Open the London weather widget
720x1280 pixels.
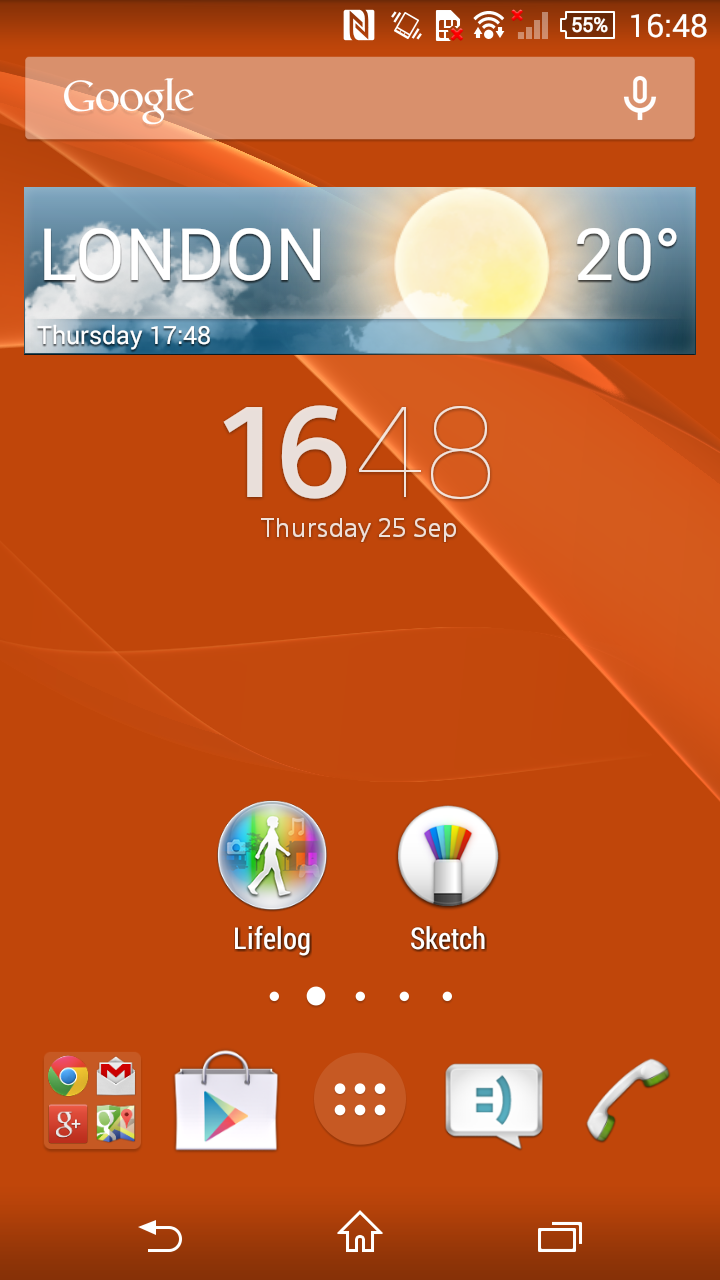pyautogui.click(x=360, y=271)
